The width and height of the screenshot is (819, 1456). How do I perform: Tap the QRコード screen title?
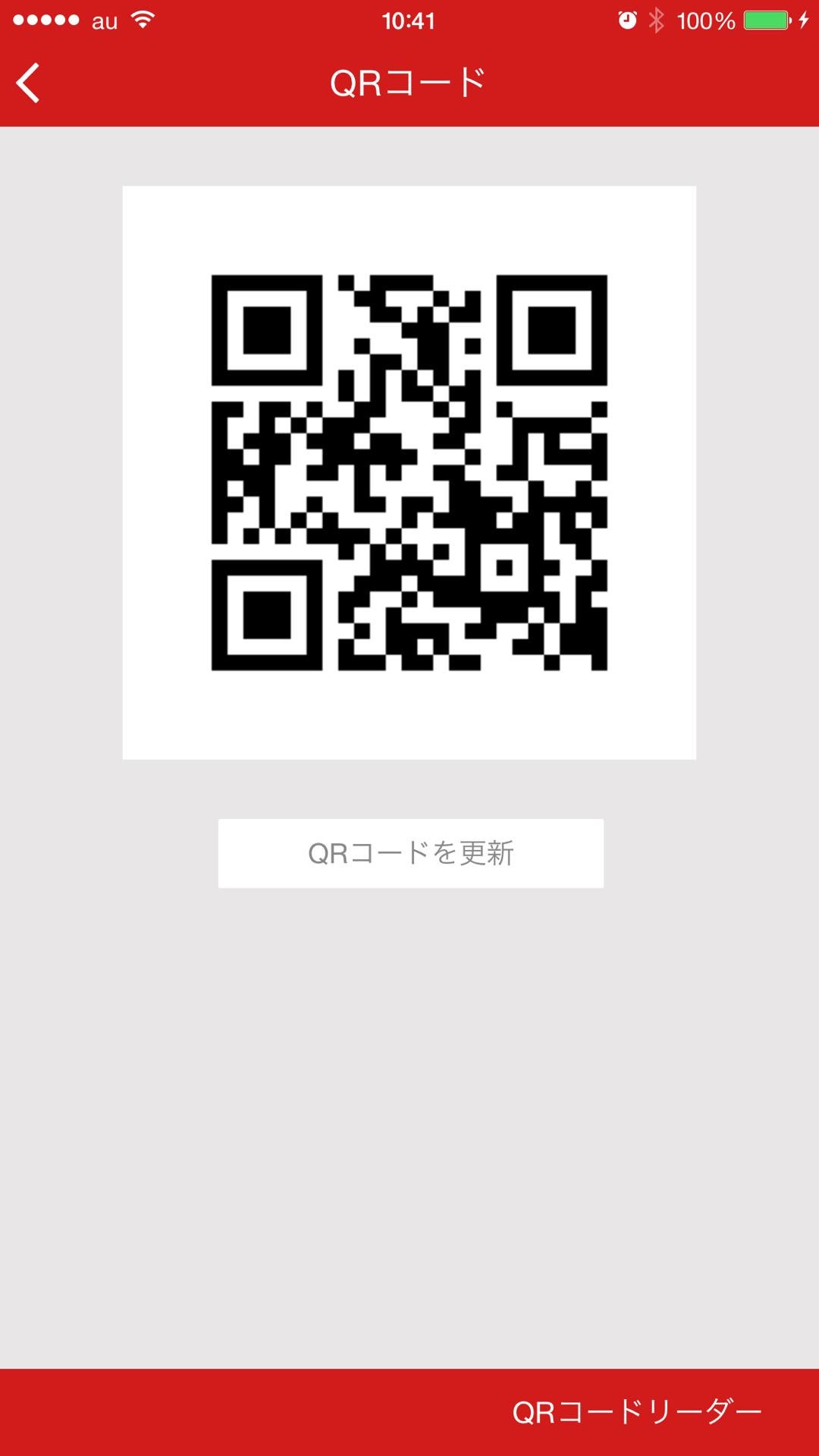pyautogui.click(x=408, y=81)
